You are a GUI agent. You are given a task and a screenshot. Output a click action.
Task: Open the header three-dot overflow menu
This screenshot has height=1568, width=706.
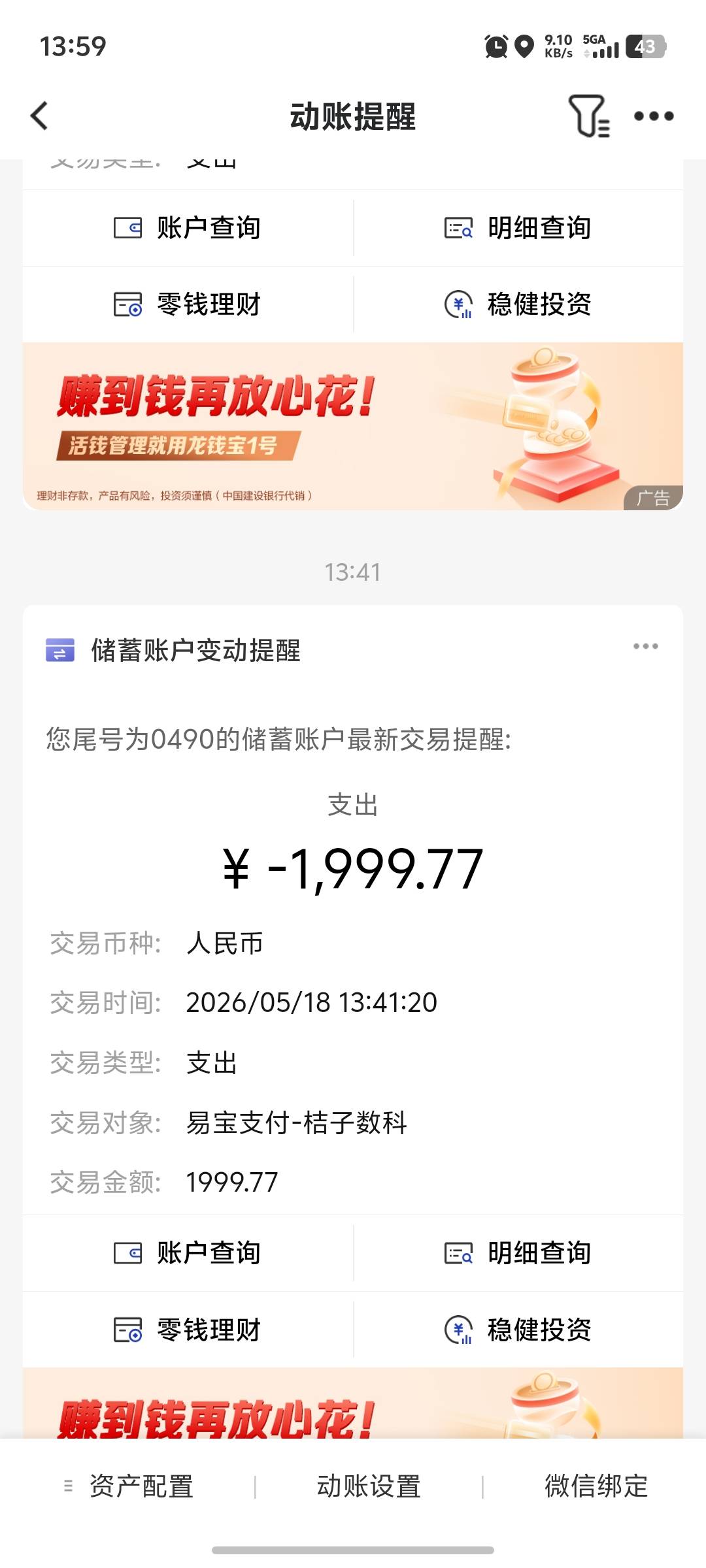[x=654, y=116]
